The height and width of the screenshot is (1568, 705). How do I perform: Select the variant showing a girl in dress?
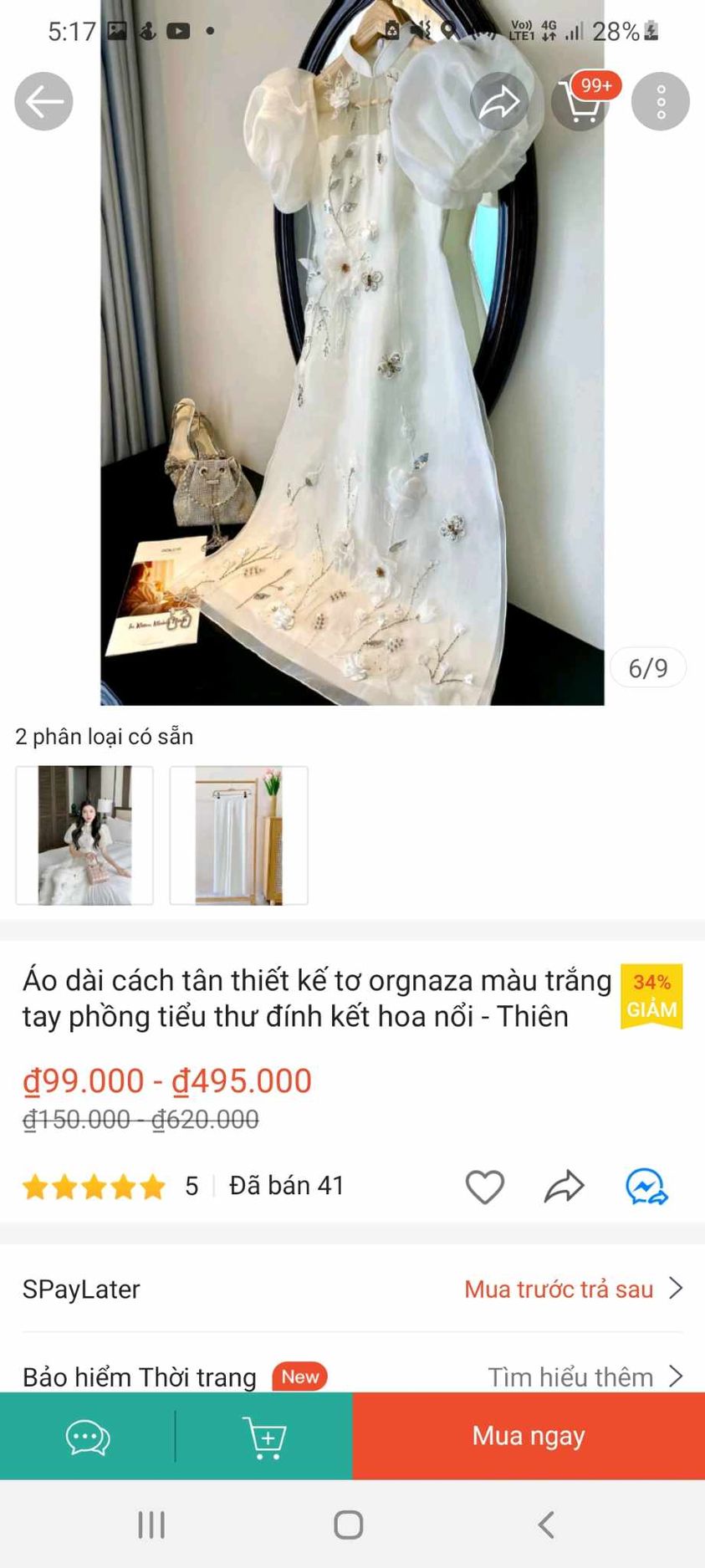click(84, 835)
